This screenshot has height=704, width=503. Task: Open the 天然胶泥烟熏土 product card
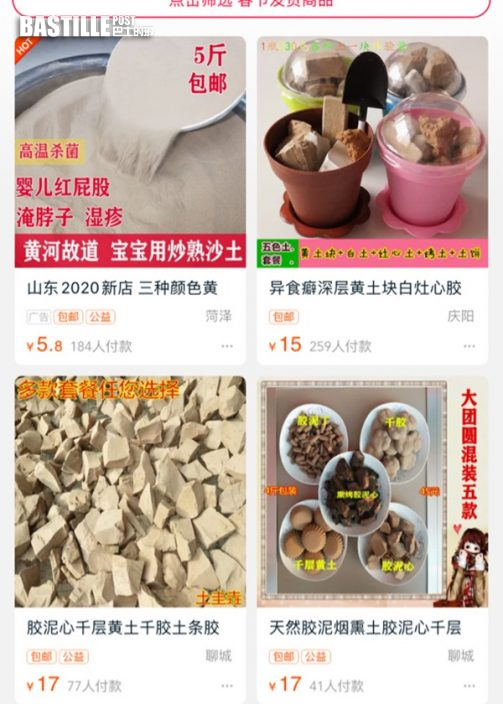(x=372, y=540)
